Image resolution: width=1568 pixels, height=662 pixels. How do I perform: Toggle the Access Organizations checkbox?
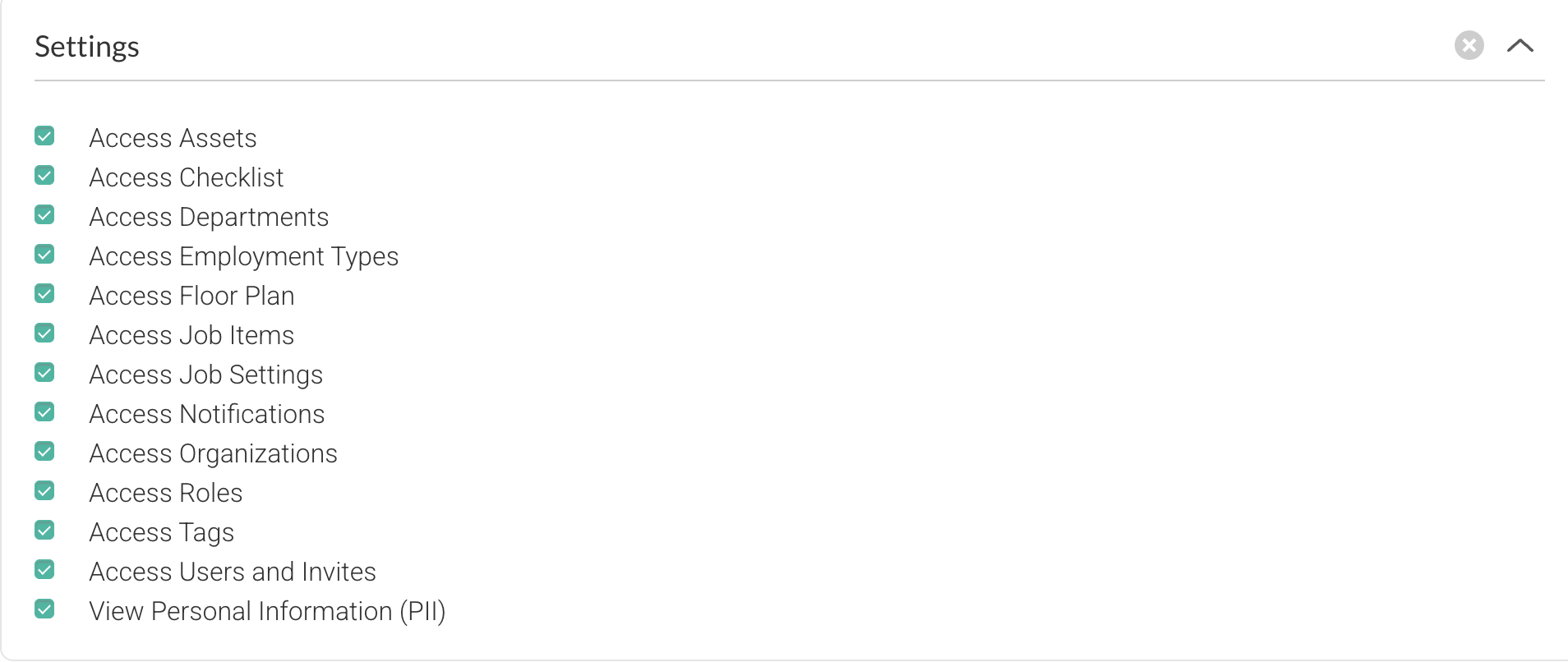pyautogui.click(x=44, y=452)
